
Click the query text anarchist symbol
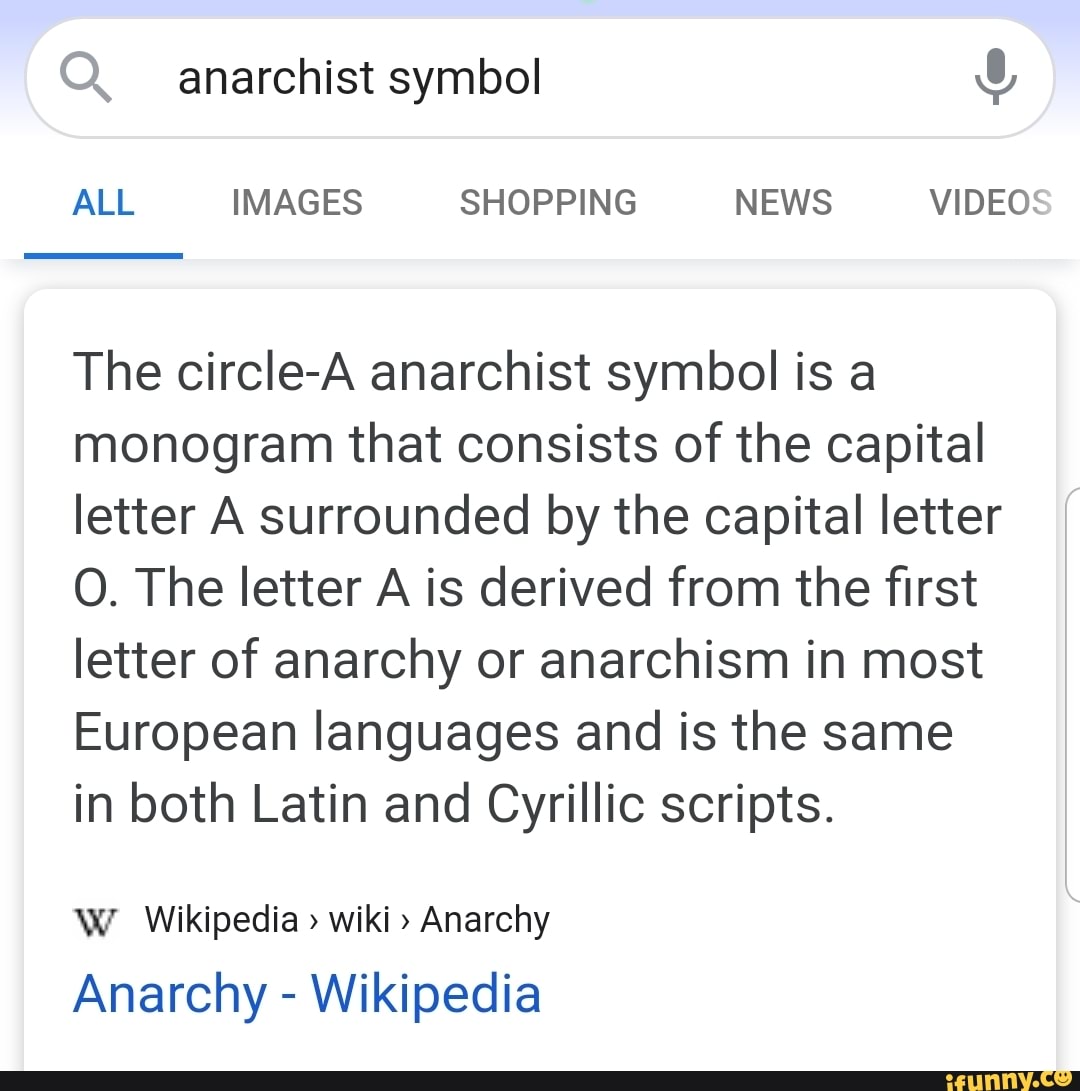pos(359,77)
